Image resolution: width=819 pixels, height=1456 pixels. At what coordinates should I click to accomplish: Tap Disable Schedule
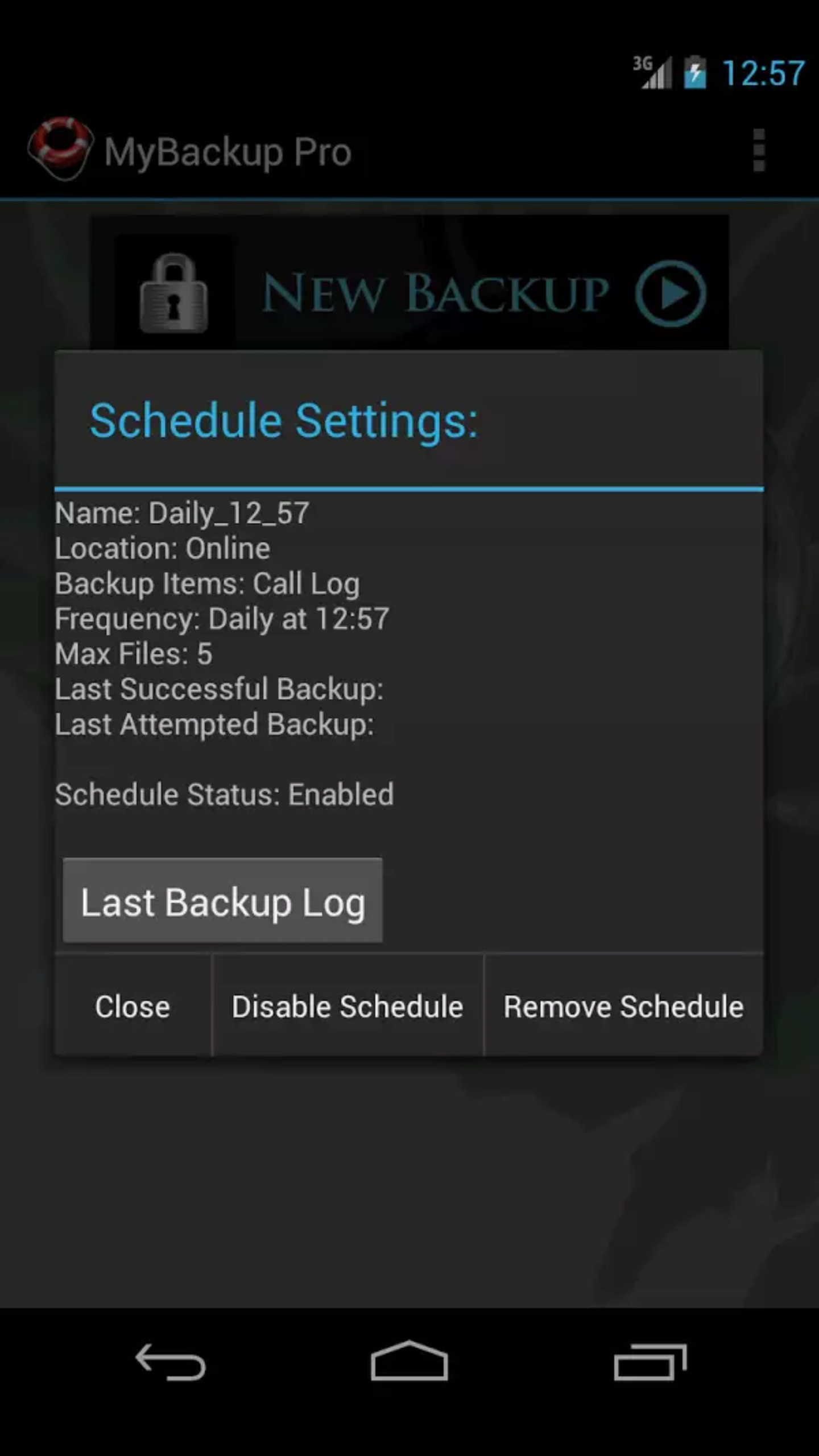point(348,1006)
